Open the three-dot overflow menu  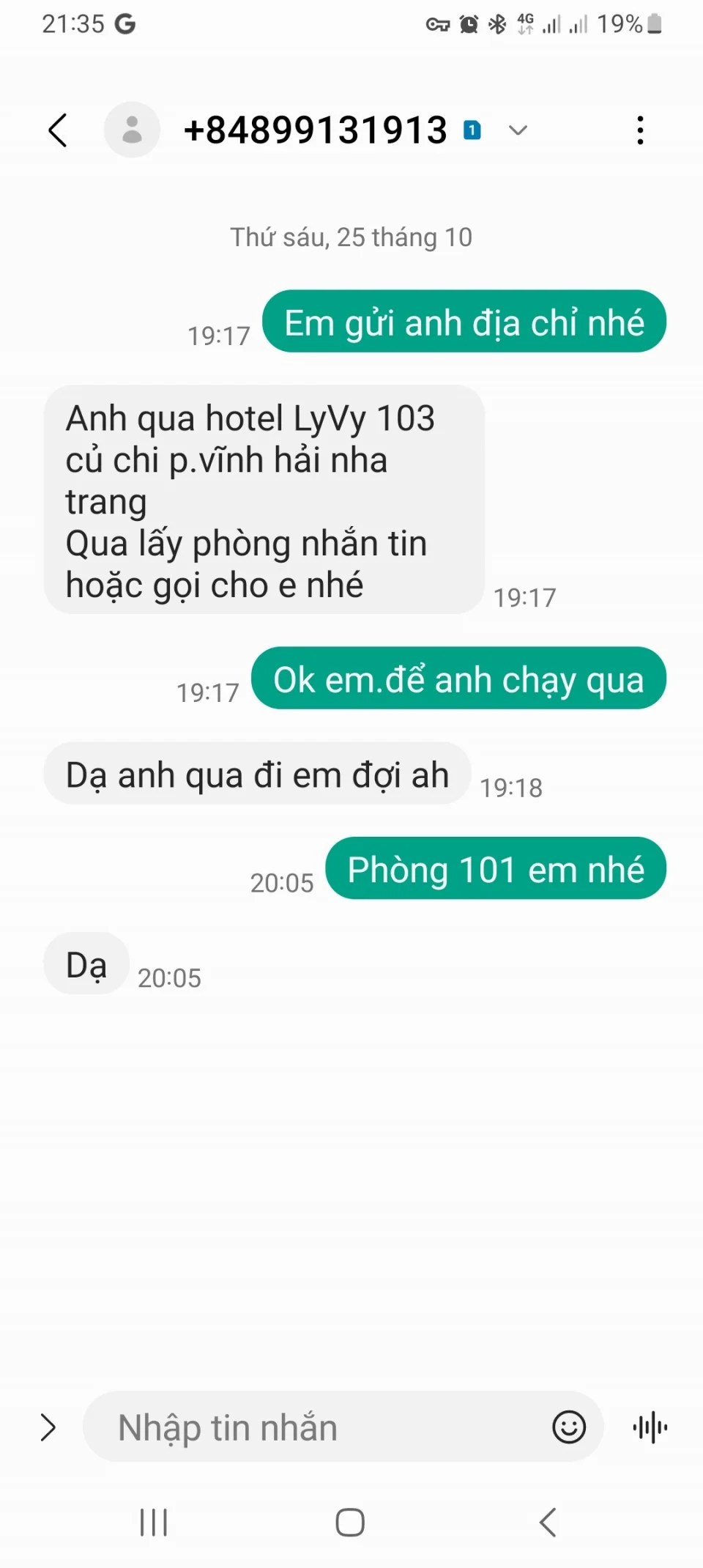point(640,130)
